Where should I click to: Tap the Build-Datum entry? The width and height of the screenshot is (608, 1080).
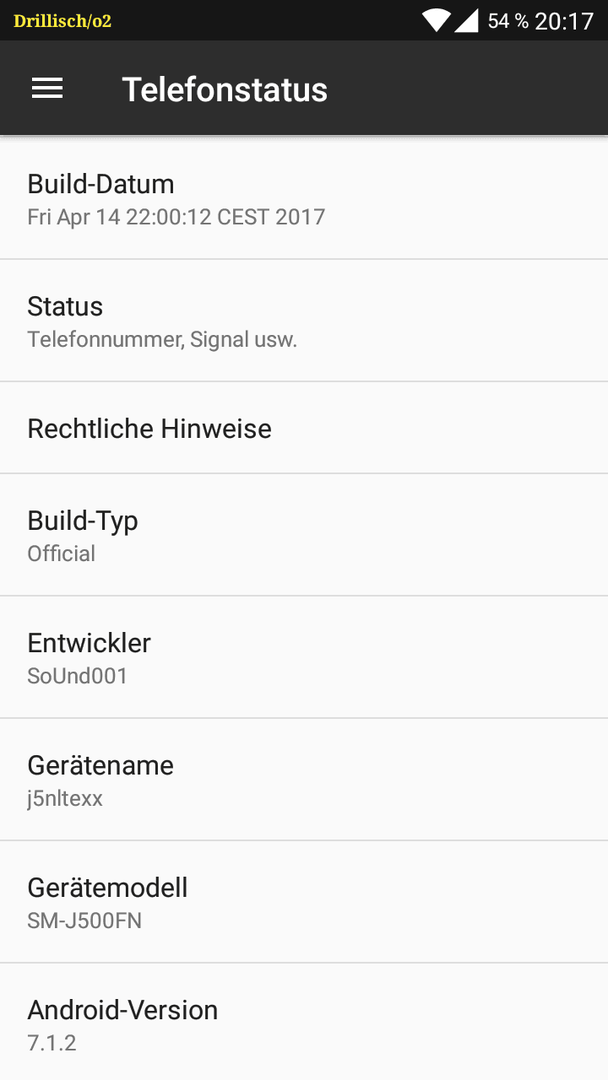304,198
